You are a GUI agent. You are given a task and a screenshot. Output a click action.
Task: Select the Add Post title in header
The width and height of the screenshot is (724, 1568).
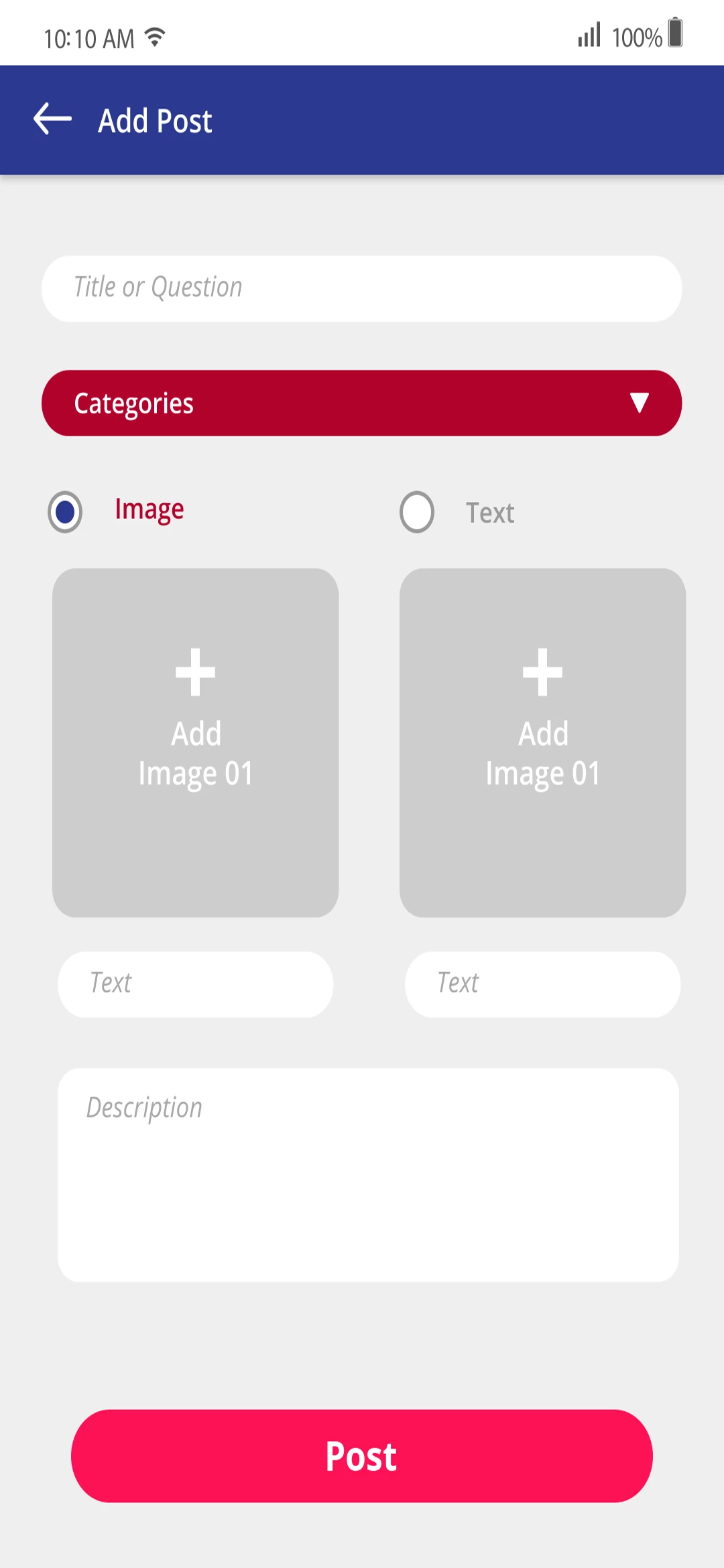(x=155, y=121)
